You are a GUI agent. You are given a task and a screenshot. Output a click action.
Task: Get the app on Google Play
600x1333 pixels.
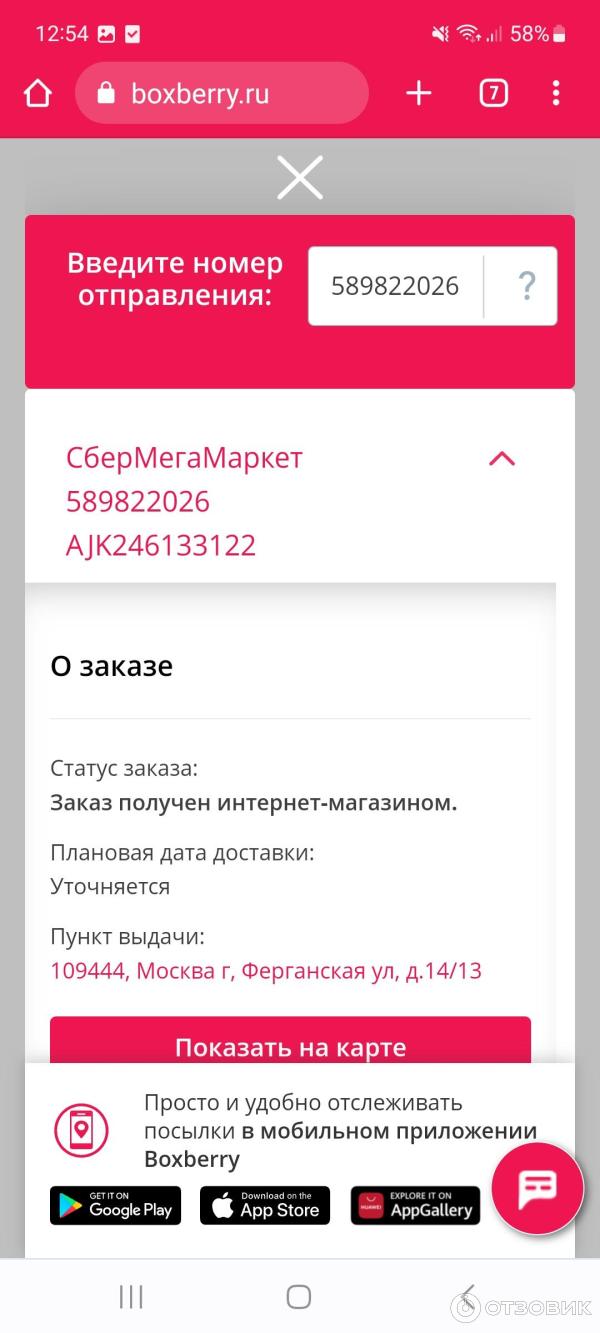coord(116,1205)
